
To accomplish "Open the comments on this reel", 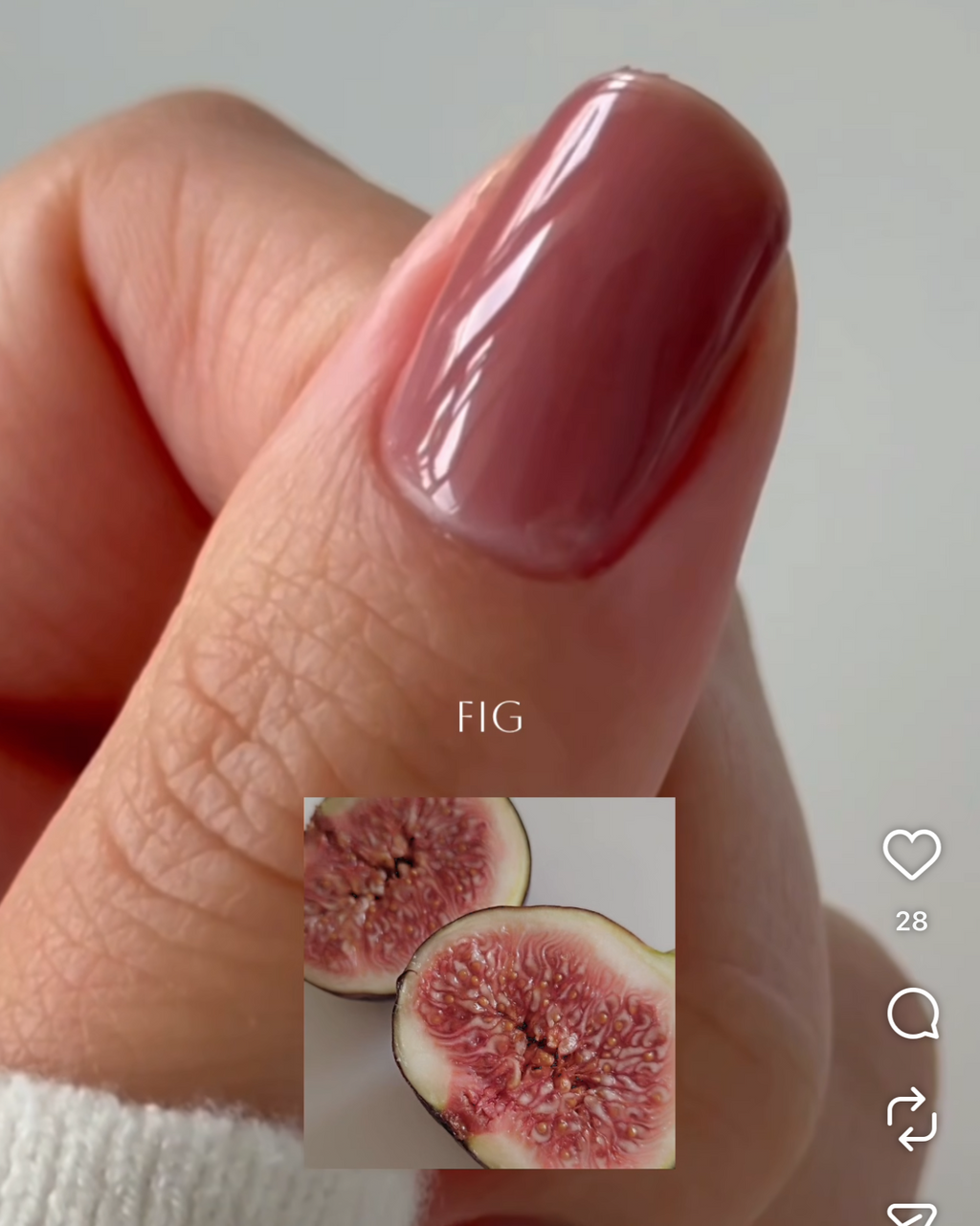I will [x=912, y=1014].
